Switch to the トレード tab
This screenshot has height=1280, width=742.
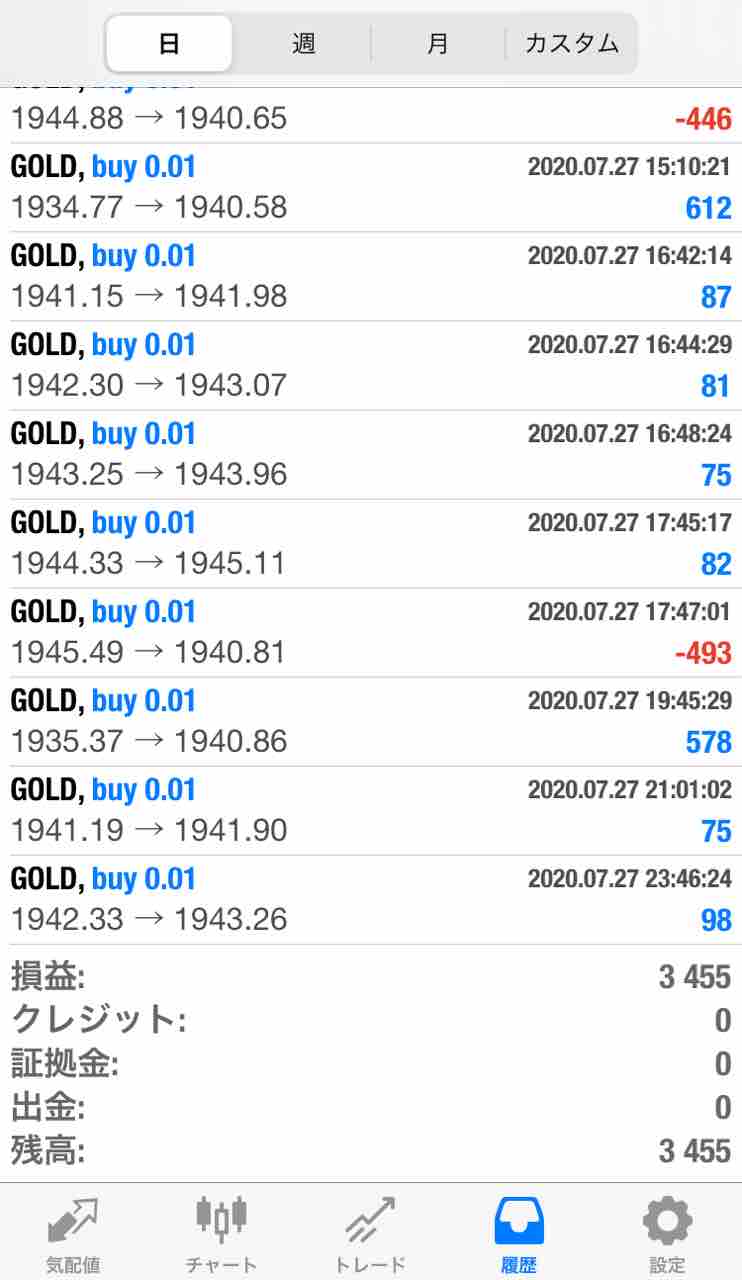point(370,1234)
